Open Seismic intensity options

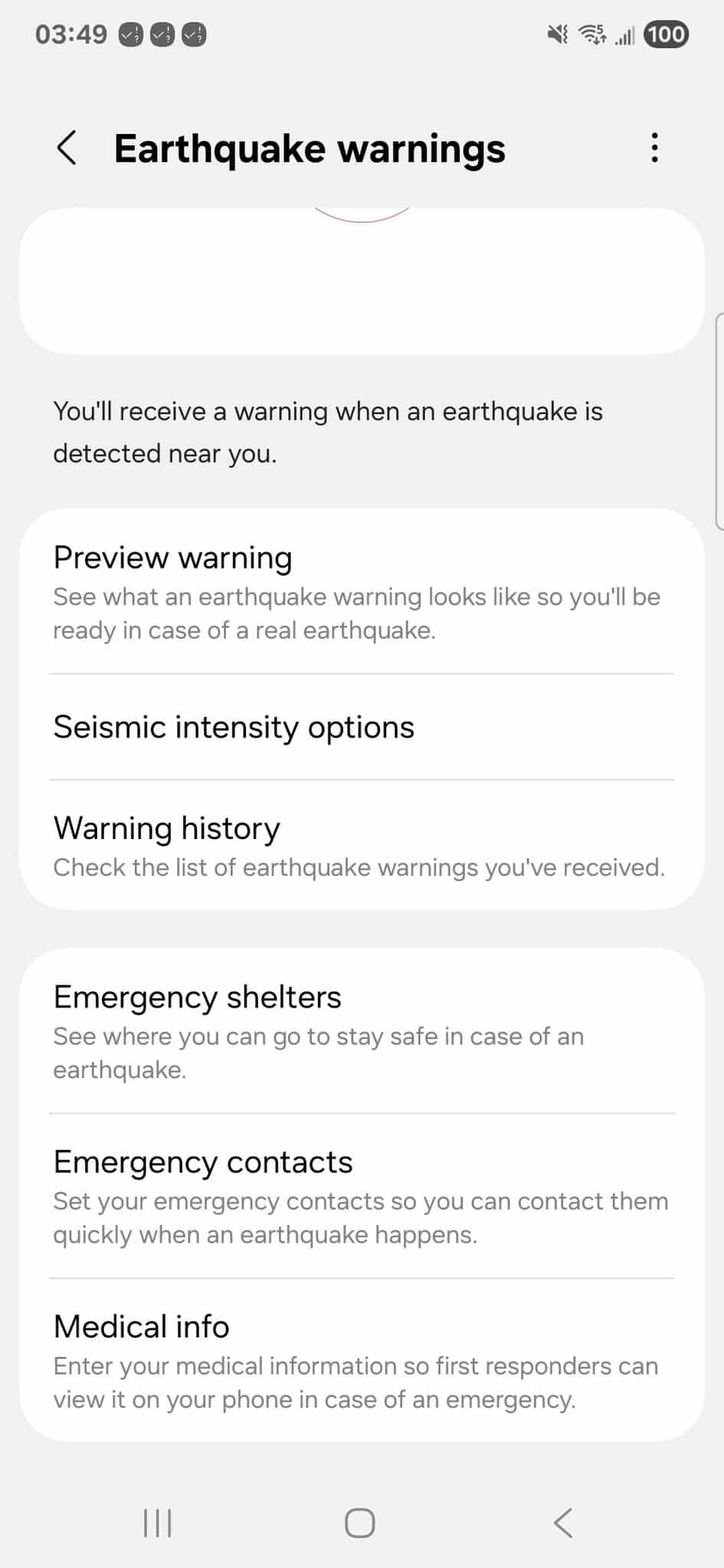click(x=360, y=727)
